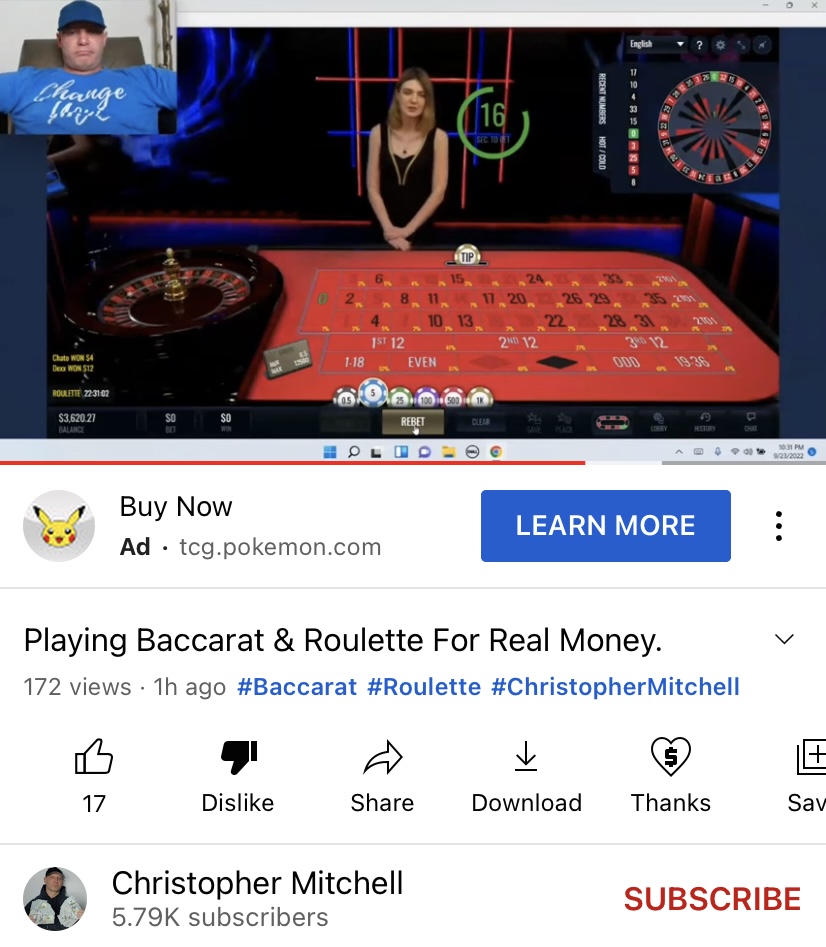
Task: Tap Learn More on the Pokemon ad
Action: [x=605, y=526]
